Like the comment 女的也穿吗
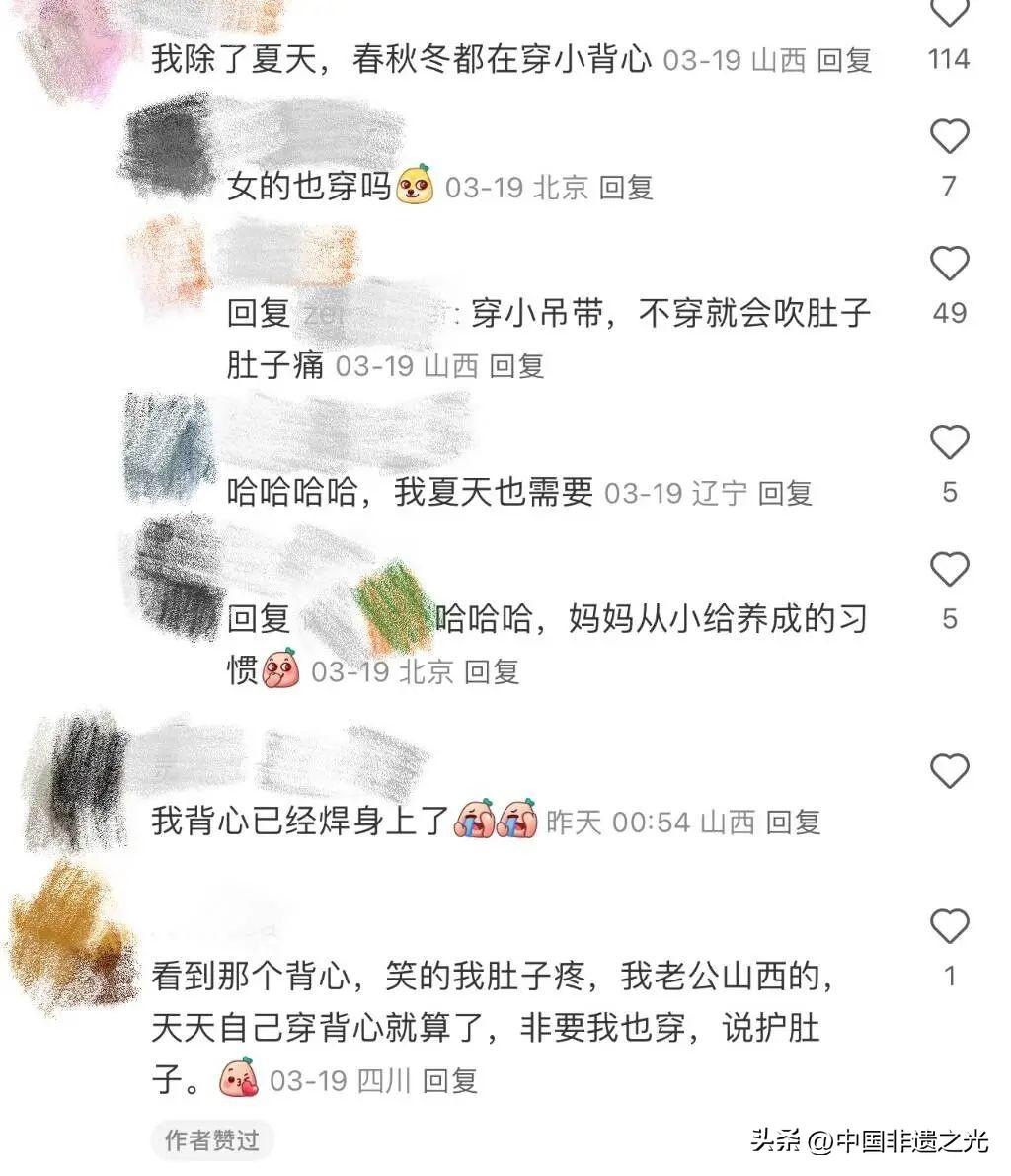Viewport: 1011px width, 1176px height. 949,137
